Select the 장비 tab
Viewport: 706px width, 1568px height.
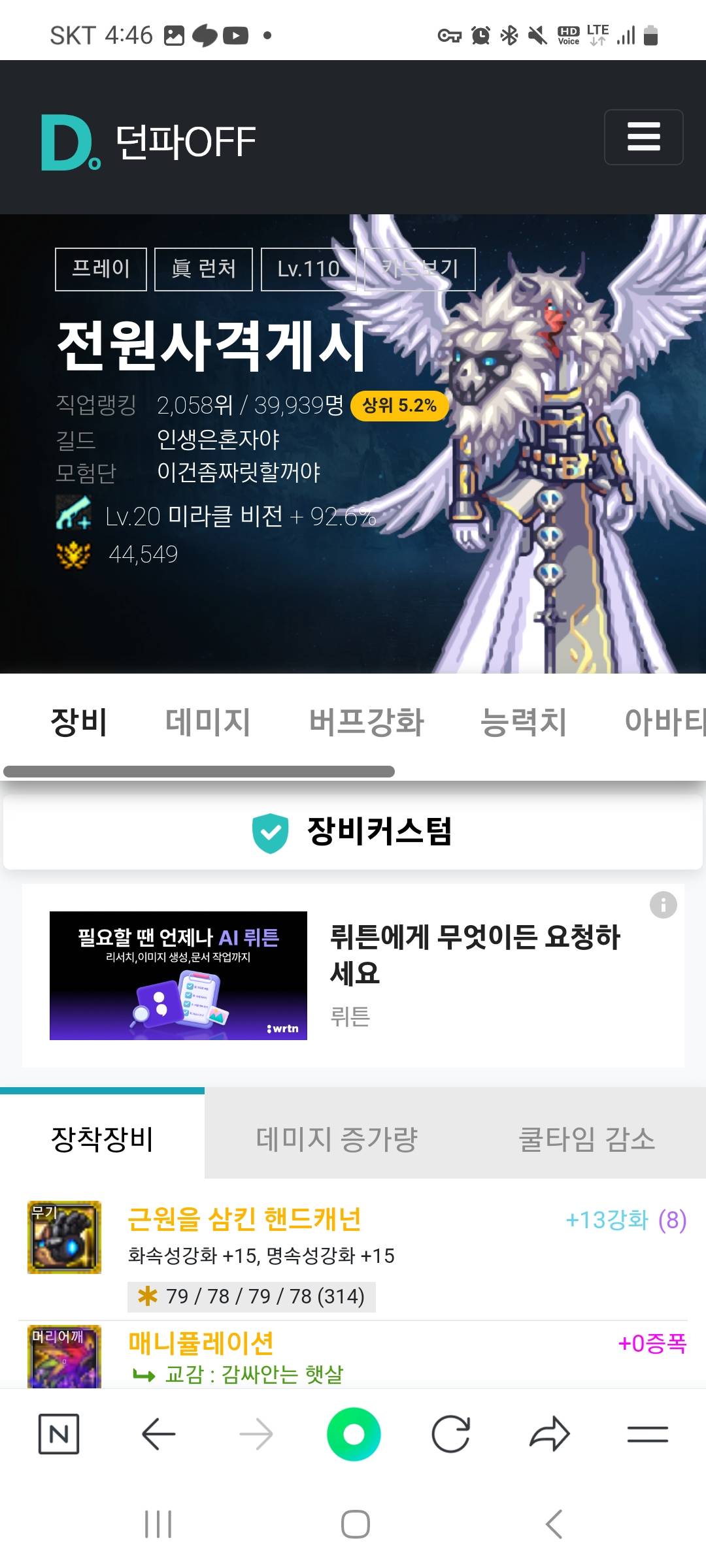[78, 722]
